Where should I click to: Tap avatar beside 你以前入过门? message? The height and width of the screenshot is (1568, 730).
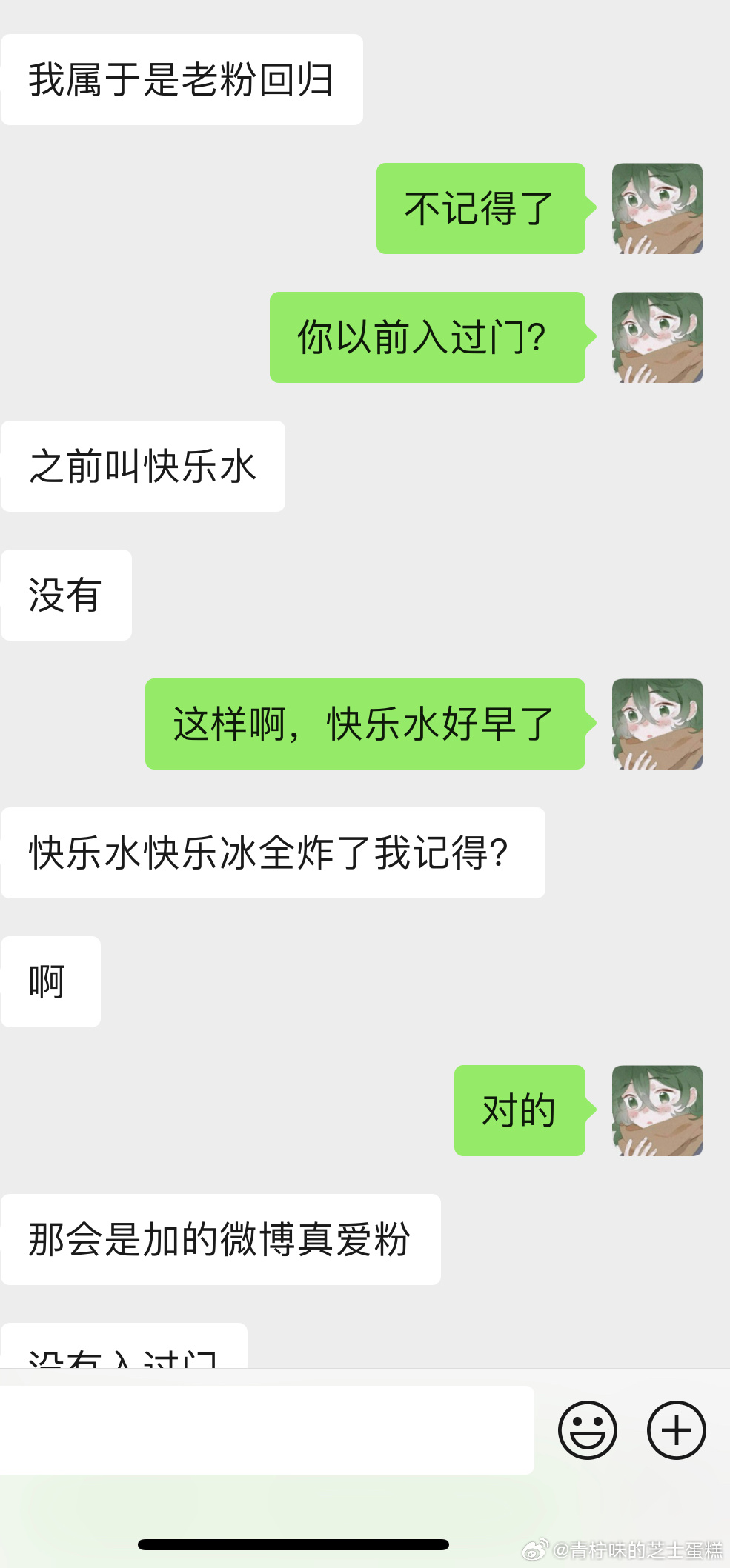(x=657, y=337)
